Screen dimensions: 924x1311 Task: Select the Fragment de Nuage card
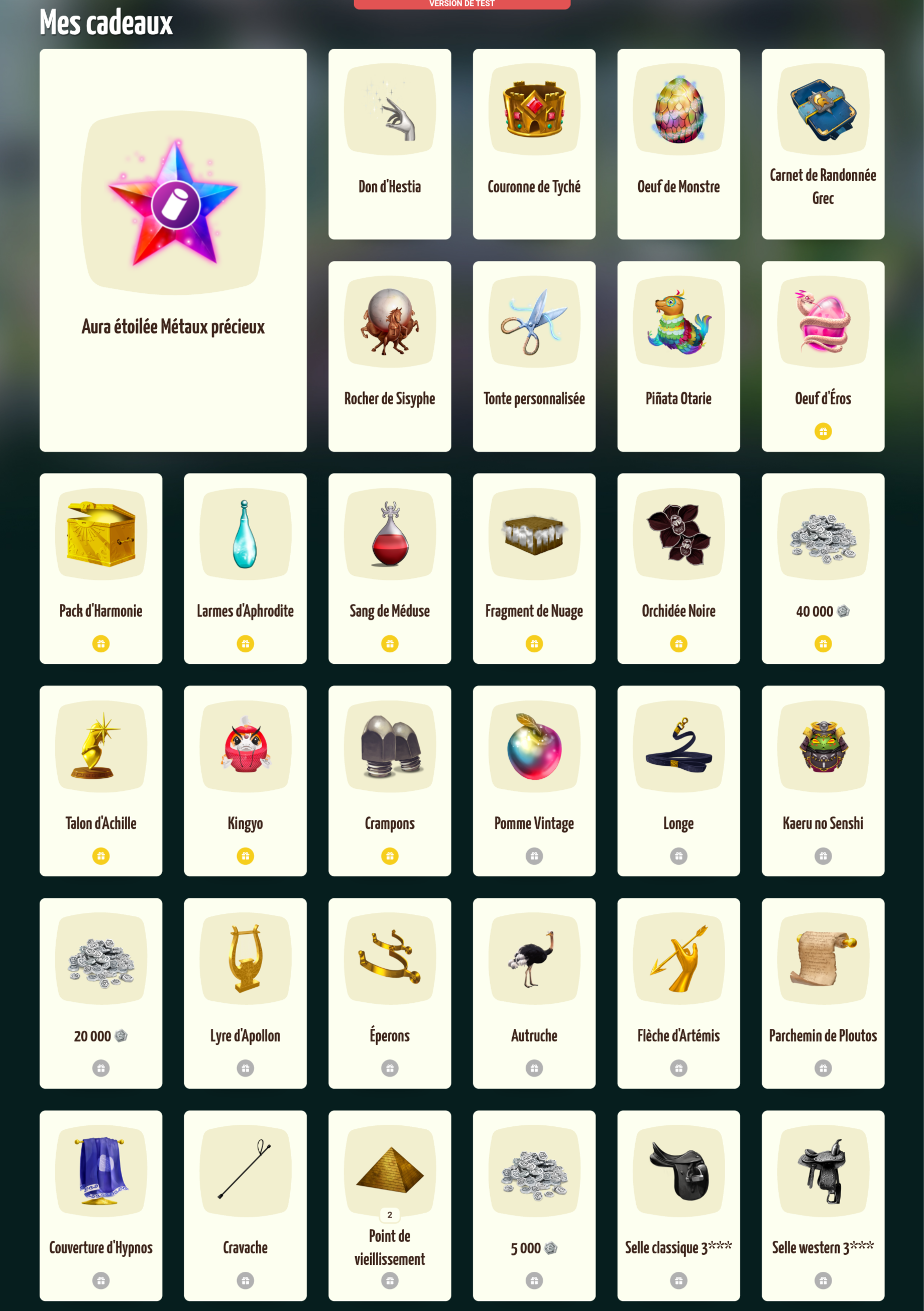(534, 567)
